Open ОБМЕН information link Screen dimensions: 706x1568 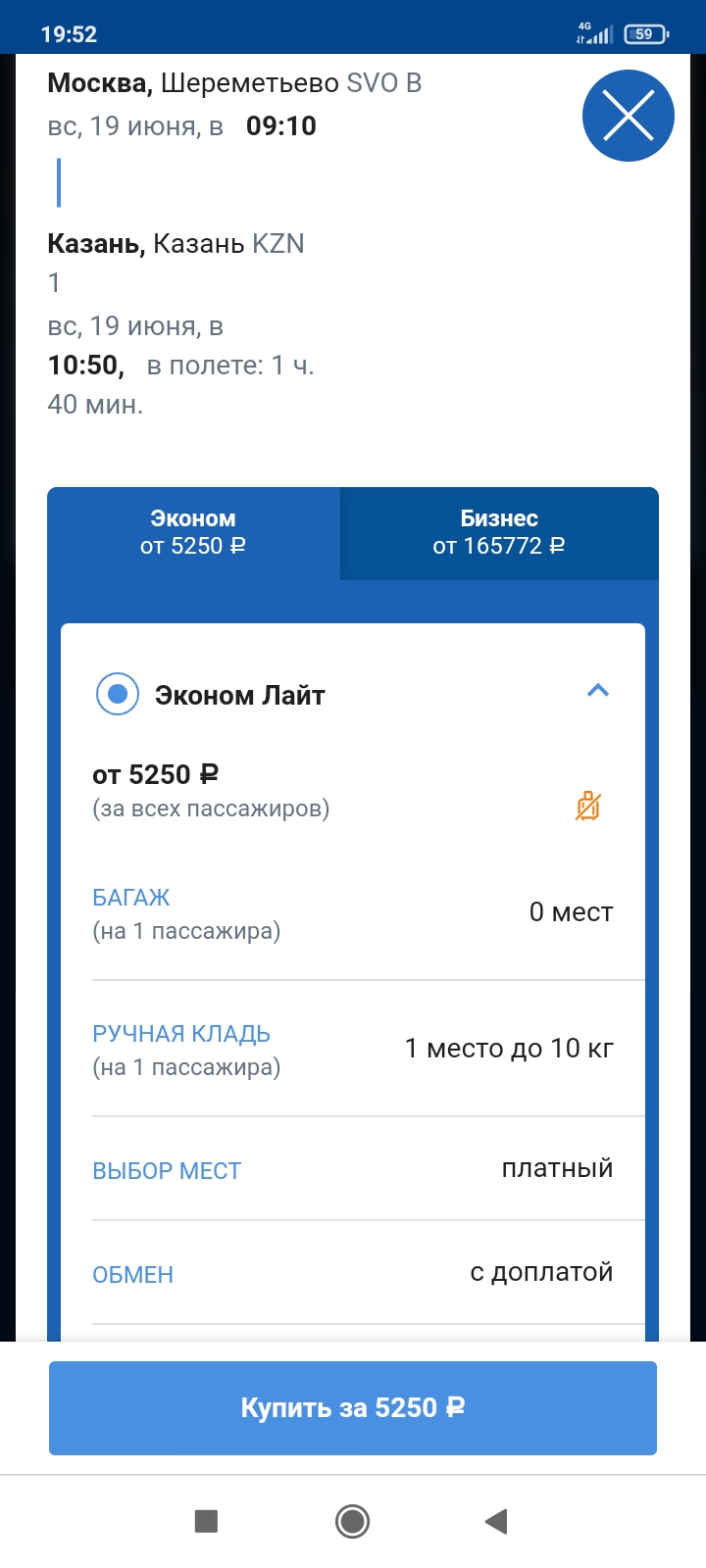point(133,1275)
